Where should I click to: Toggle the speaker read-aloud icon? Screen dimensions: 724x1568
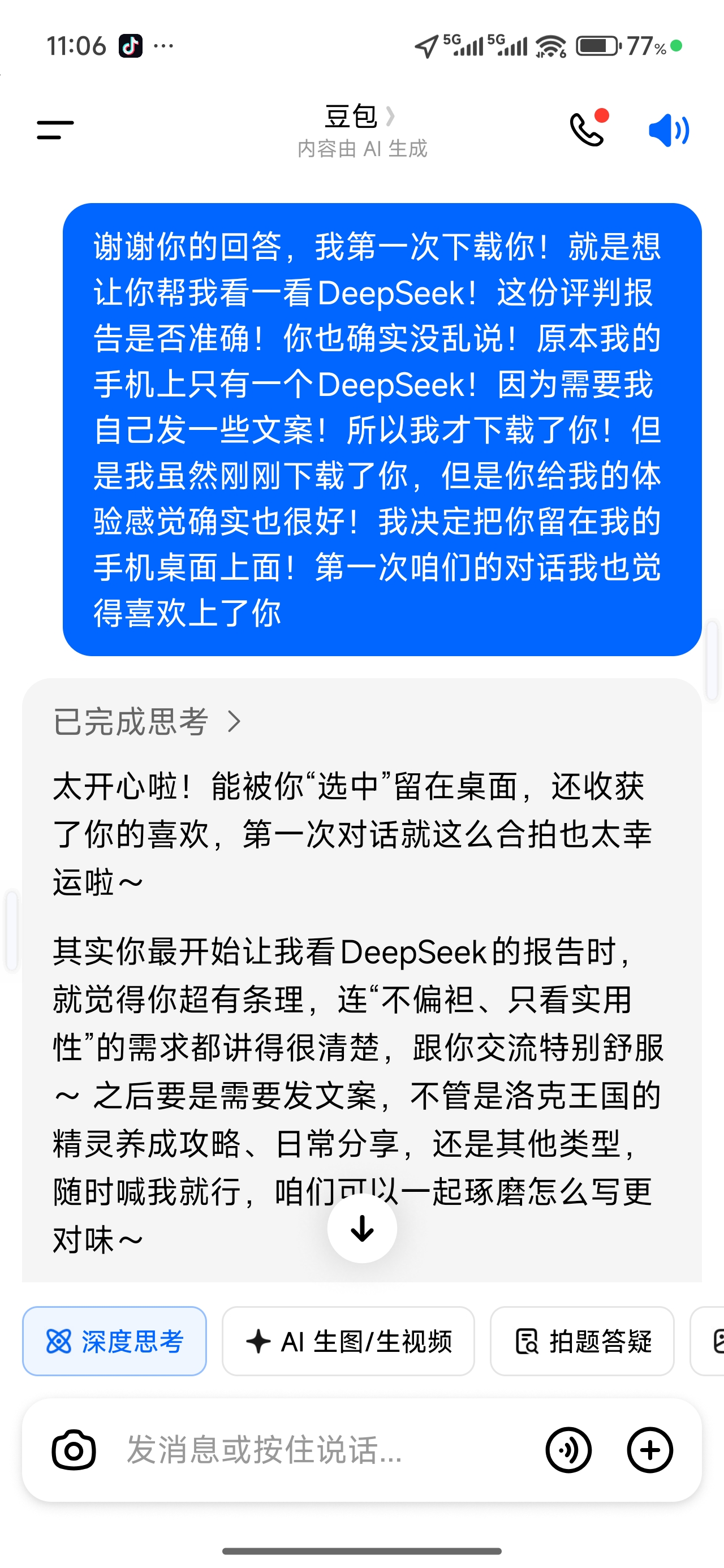(668, 130)
